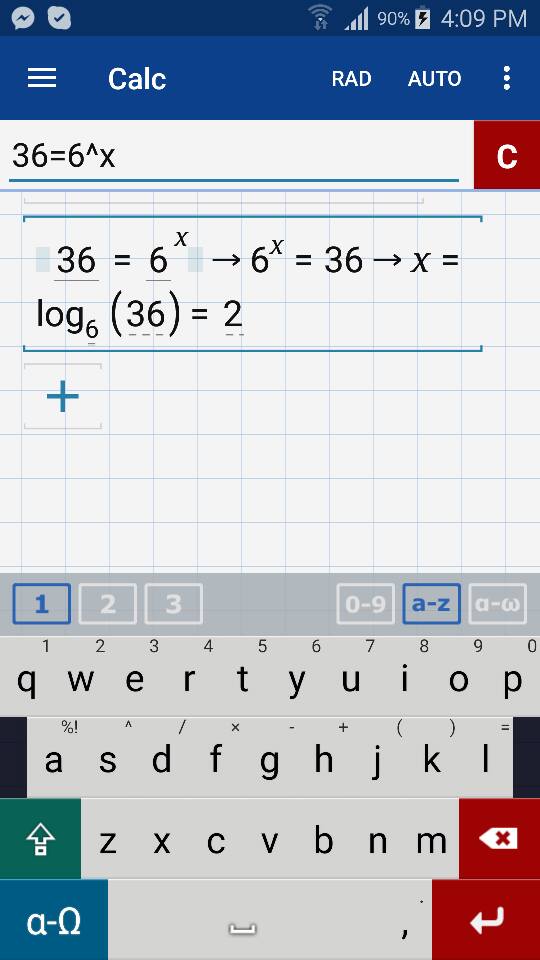Select keyboard page 1
540x960 pixels.
(x=42, y=604)
